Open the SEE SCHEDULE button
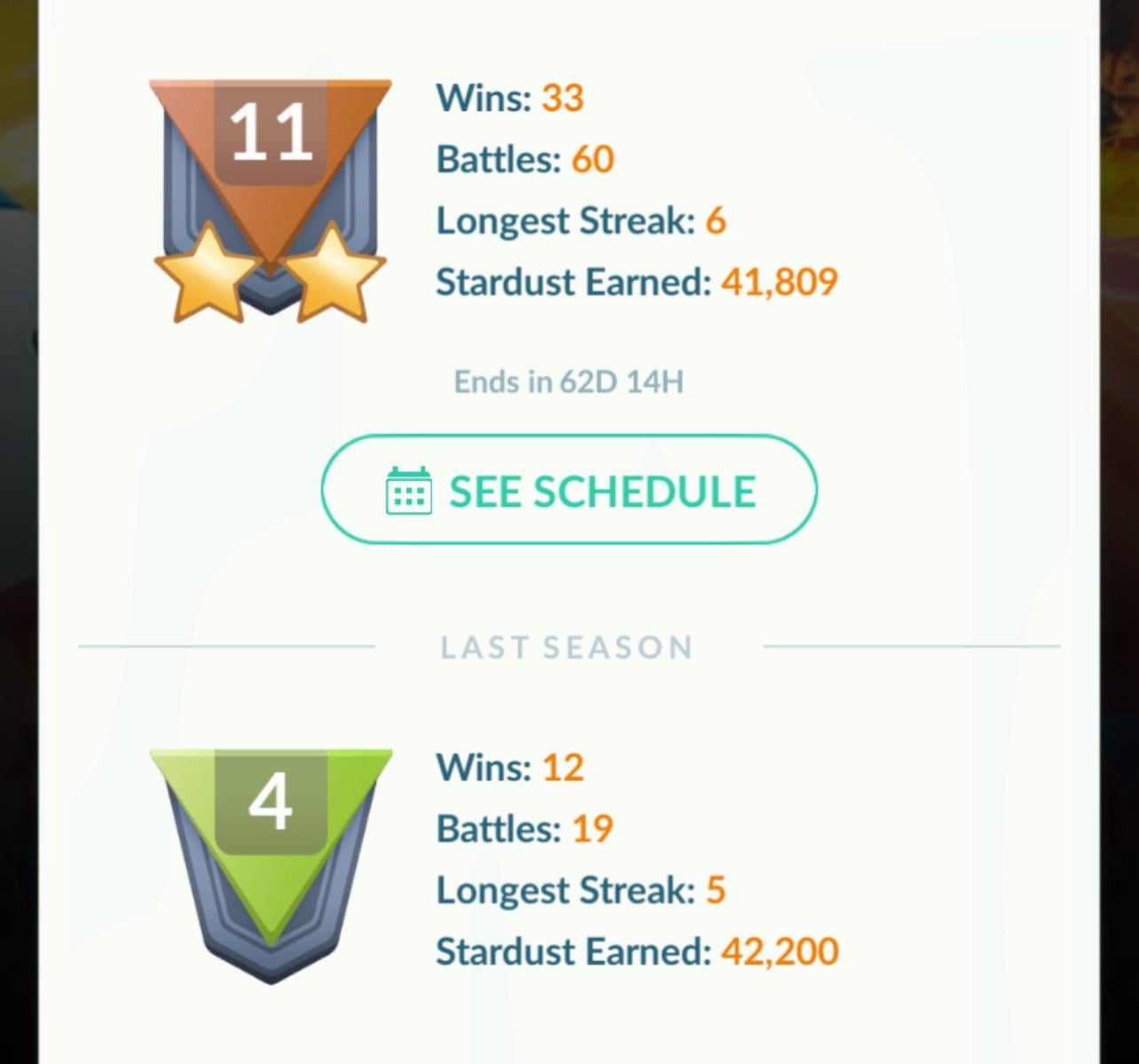This screenshot has height=1064, width=1139. click(569, 490)
